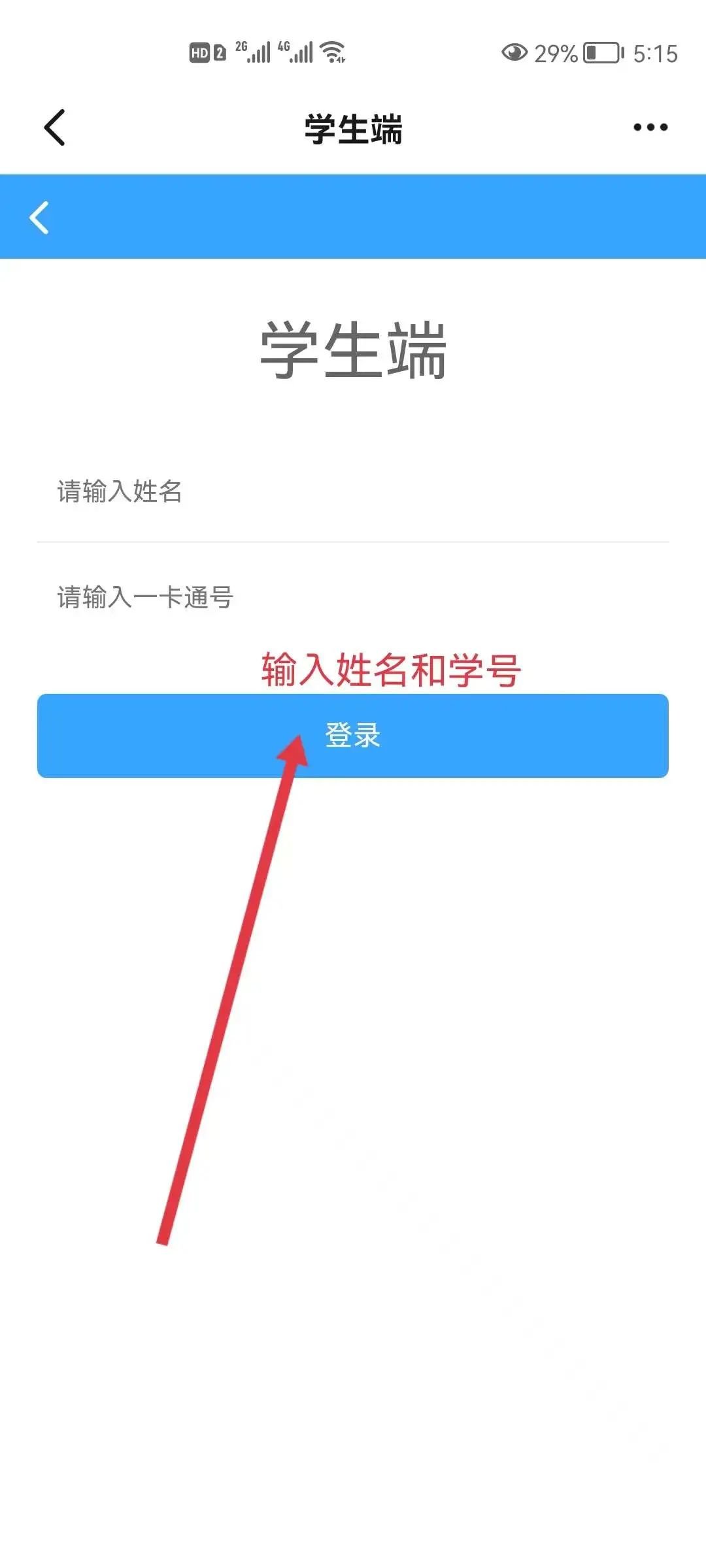Tap the white back arrow in the blue bar

point(39,218)
